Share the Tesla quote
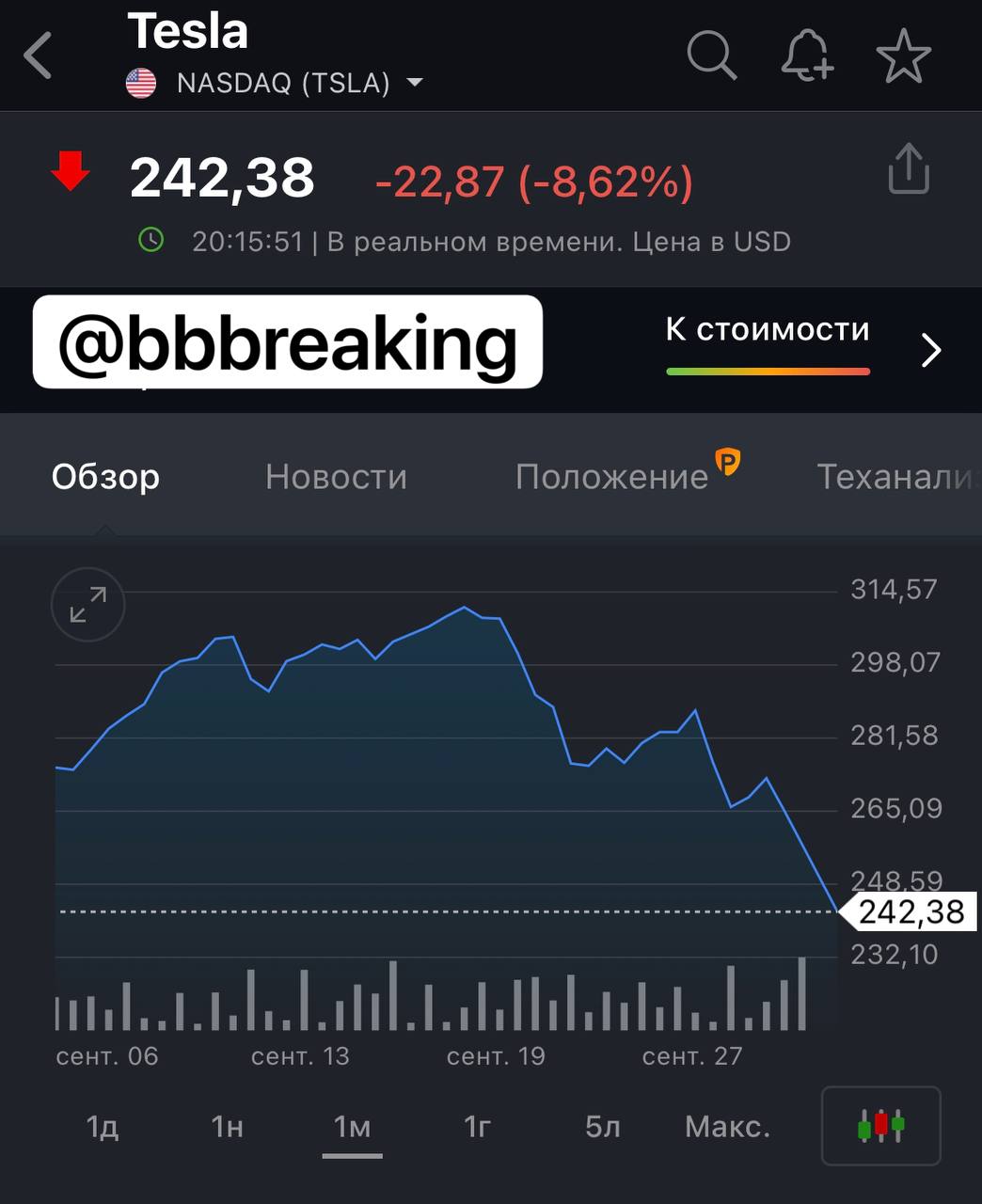982x1204 pixels. tap(908, 169)
